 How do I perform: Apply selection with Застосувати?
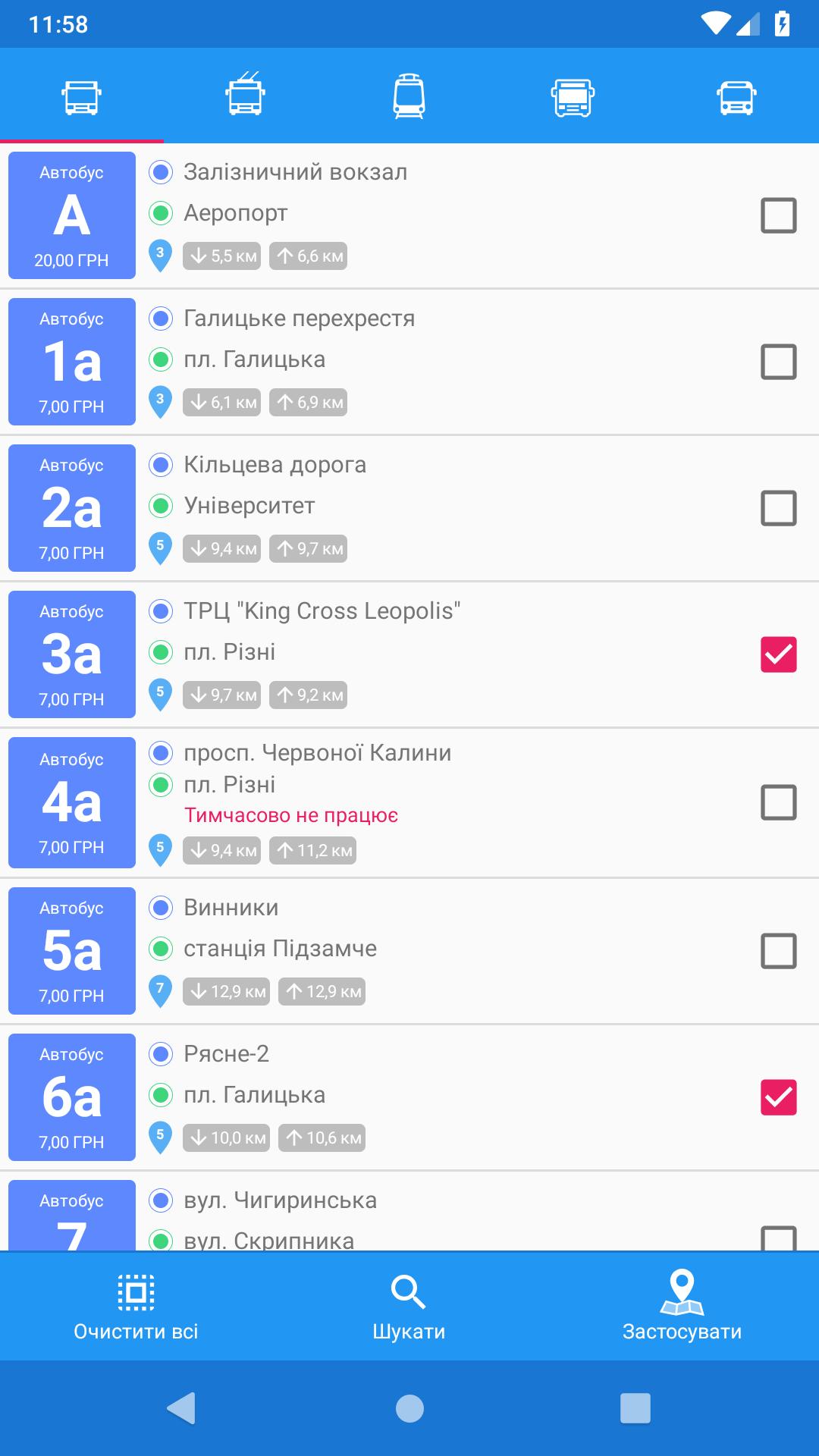(x=682, y=1306)
